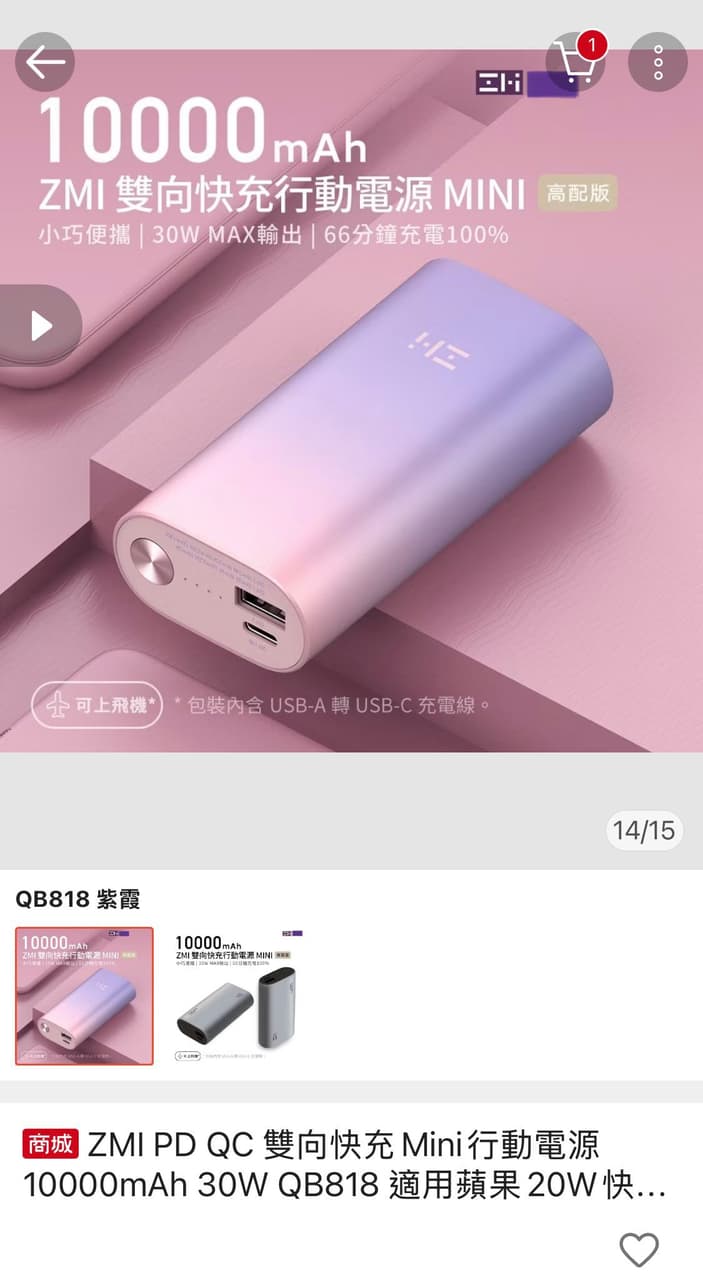
Task: Open the three-dot overflow menu
Action: click(658, 62)
